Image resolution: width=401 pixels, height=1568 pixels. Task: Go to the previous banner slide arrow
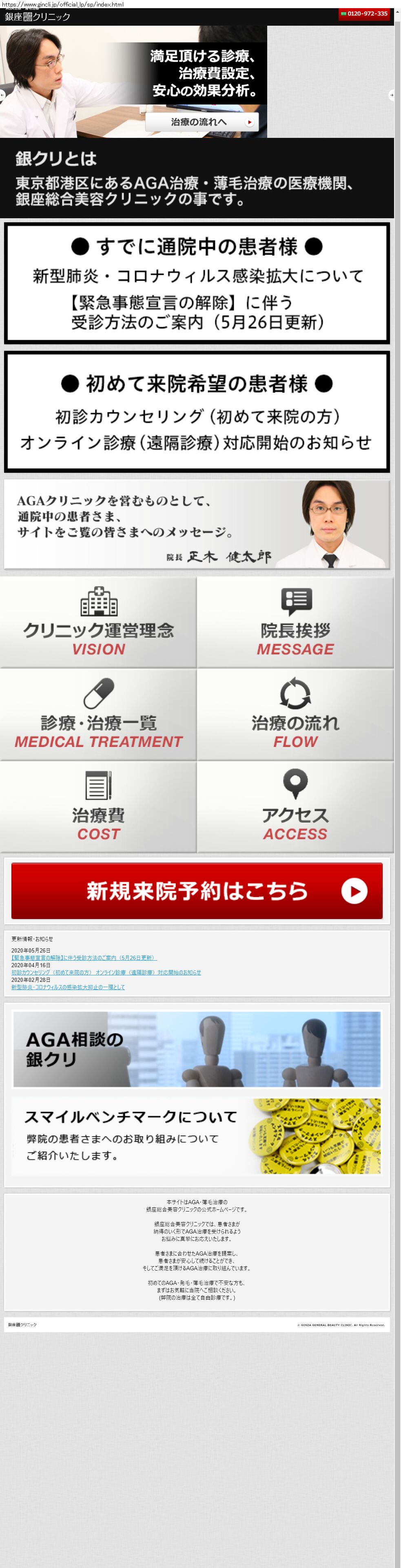(x=2, y=95)
